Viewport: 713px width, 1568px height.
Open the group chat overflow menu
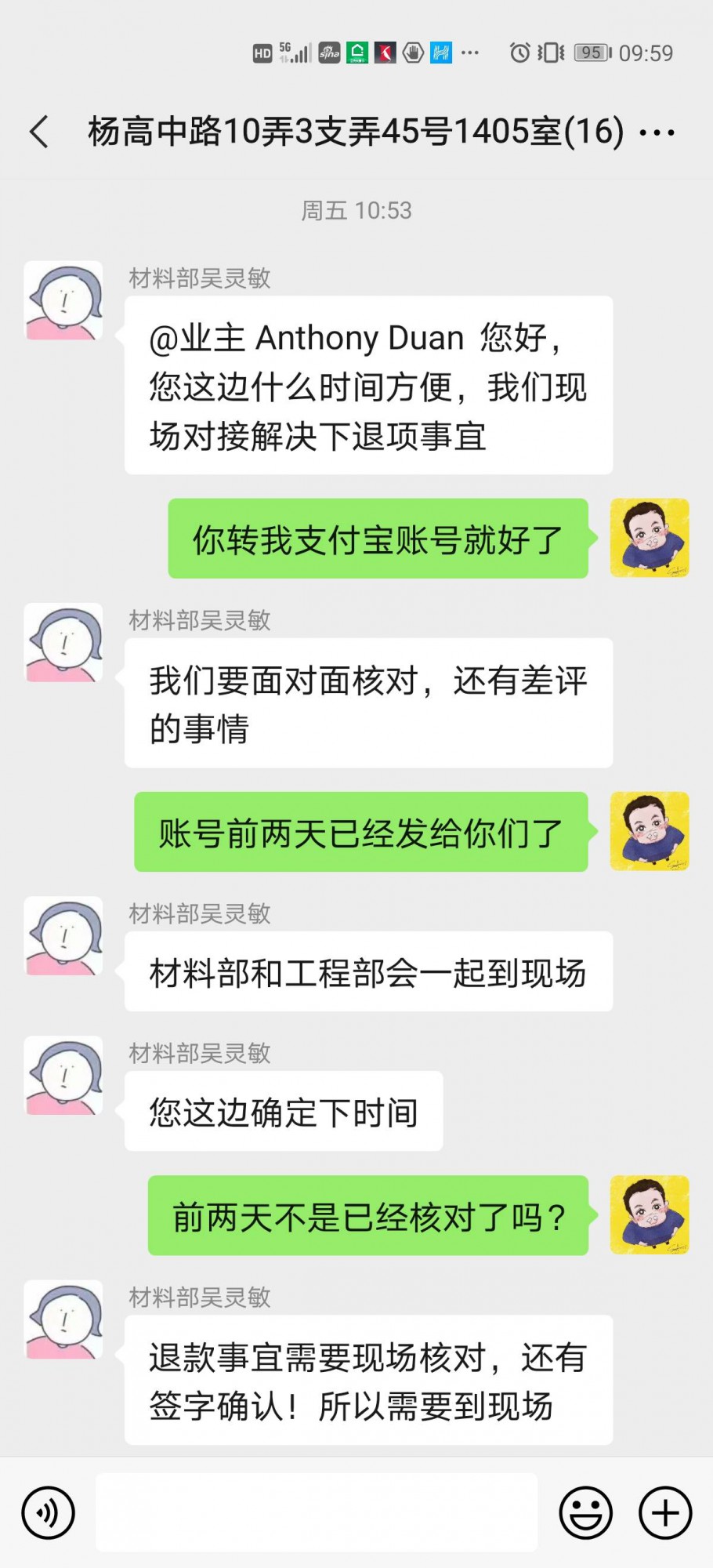(657, 132)
